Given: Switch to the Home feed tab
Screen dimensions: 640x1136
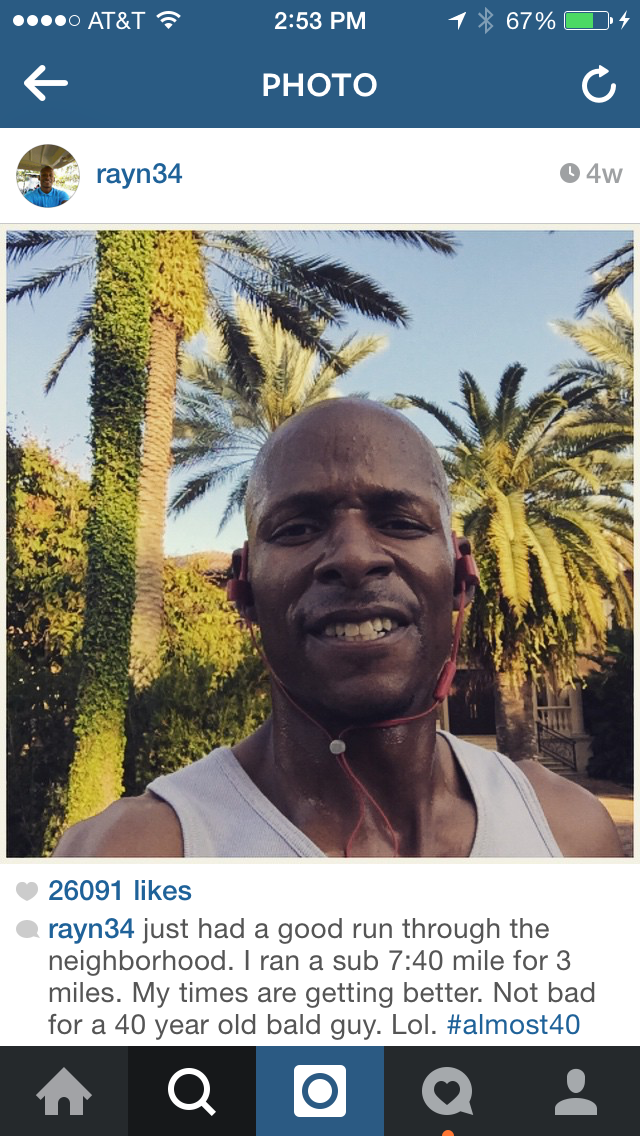Looking at the screenshot, I should (64, 1091).
